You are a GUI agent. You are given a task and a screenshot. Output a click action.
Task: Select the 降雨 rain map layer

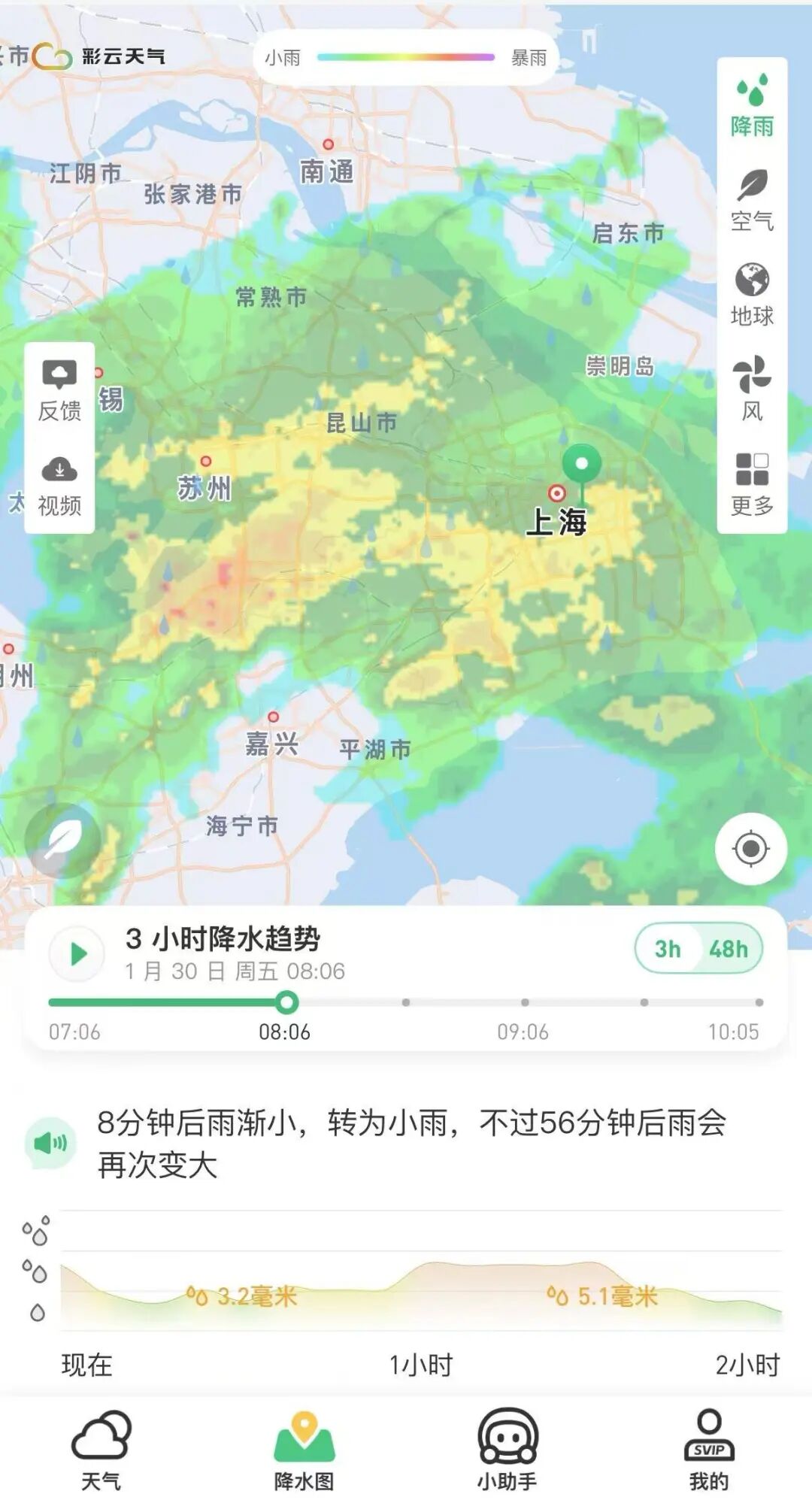(x=752, y=105)
